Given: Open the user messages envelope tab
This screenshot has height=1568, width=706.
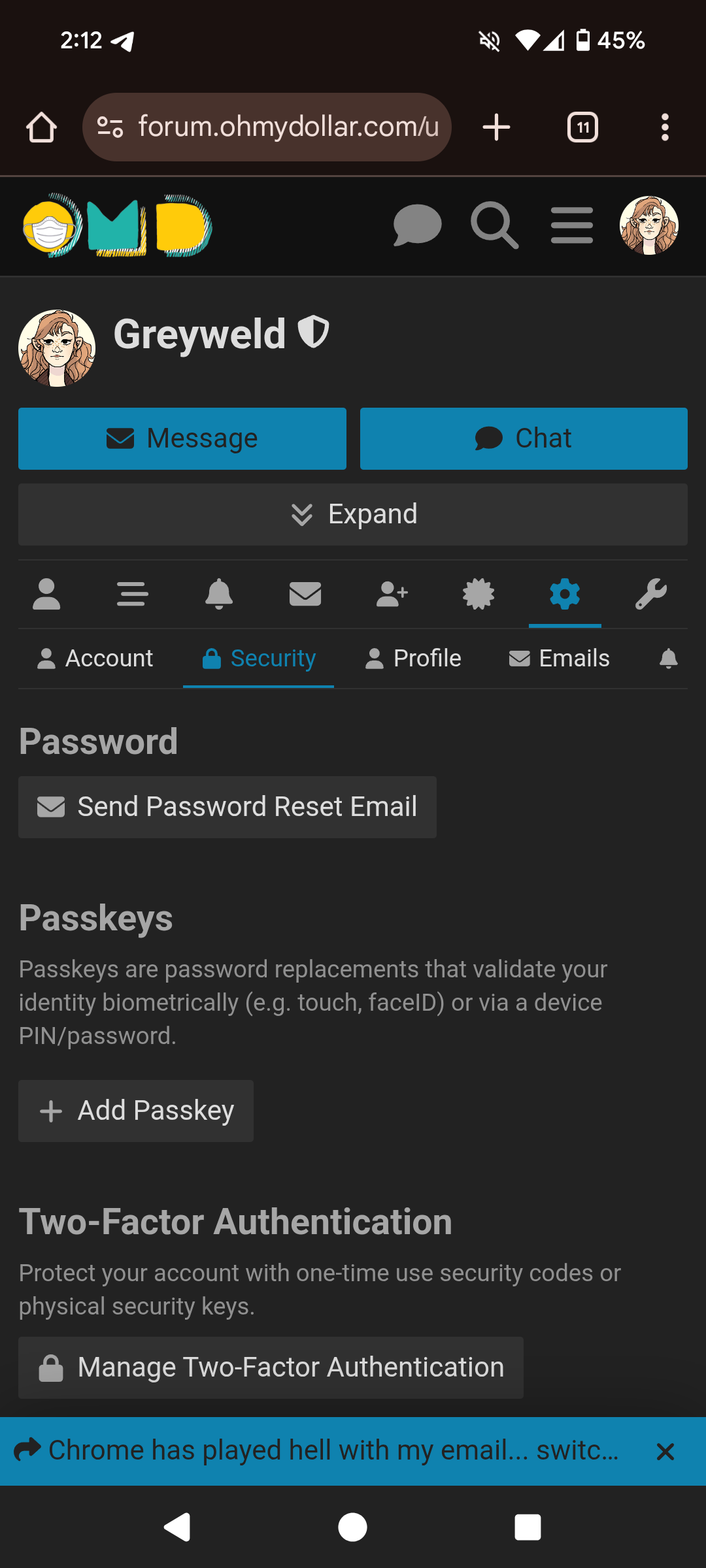Looking at the screenshot, I should click(305, 594).
